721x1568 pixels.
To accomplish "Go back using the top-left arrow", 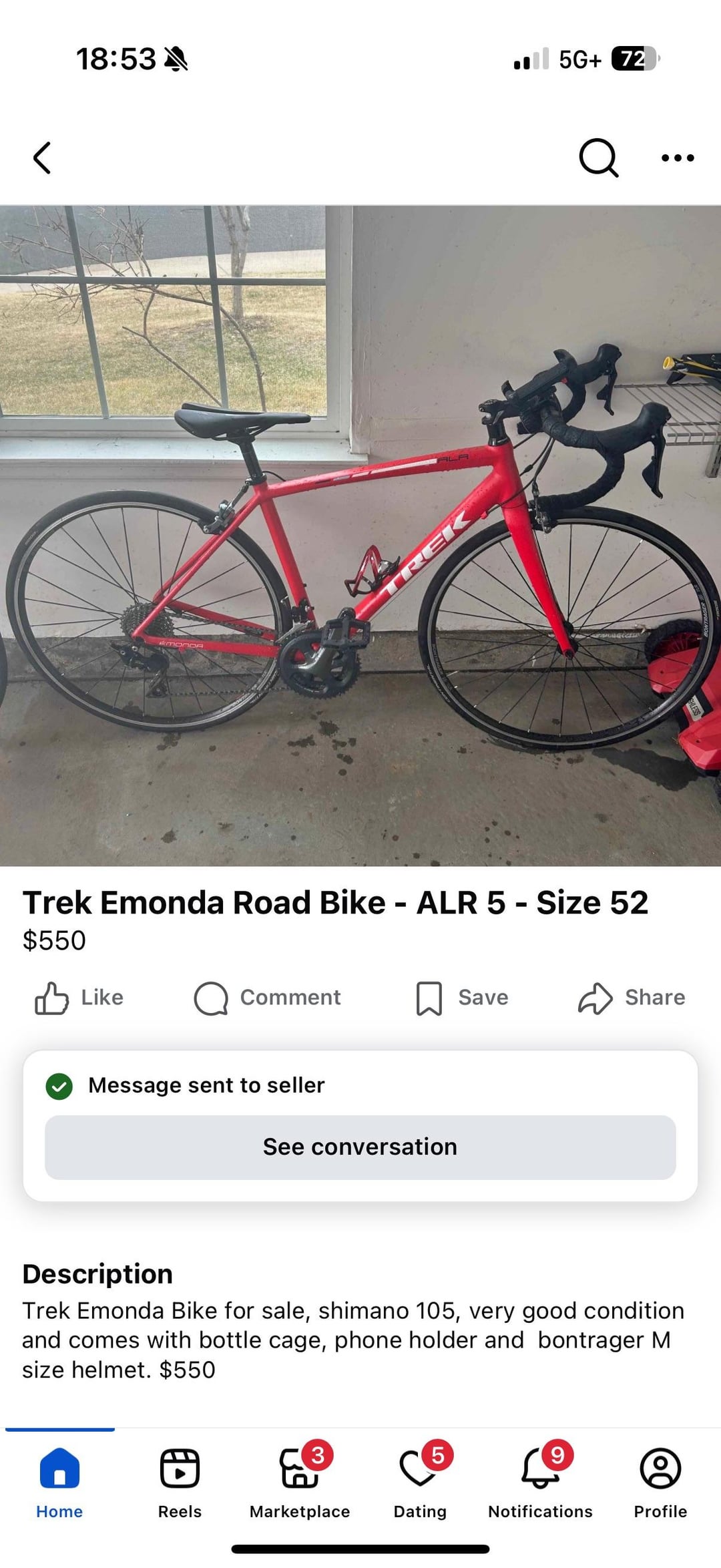I will 42,158.
